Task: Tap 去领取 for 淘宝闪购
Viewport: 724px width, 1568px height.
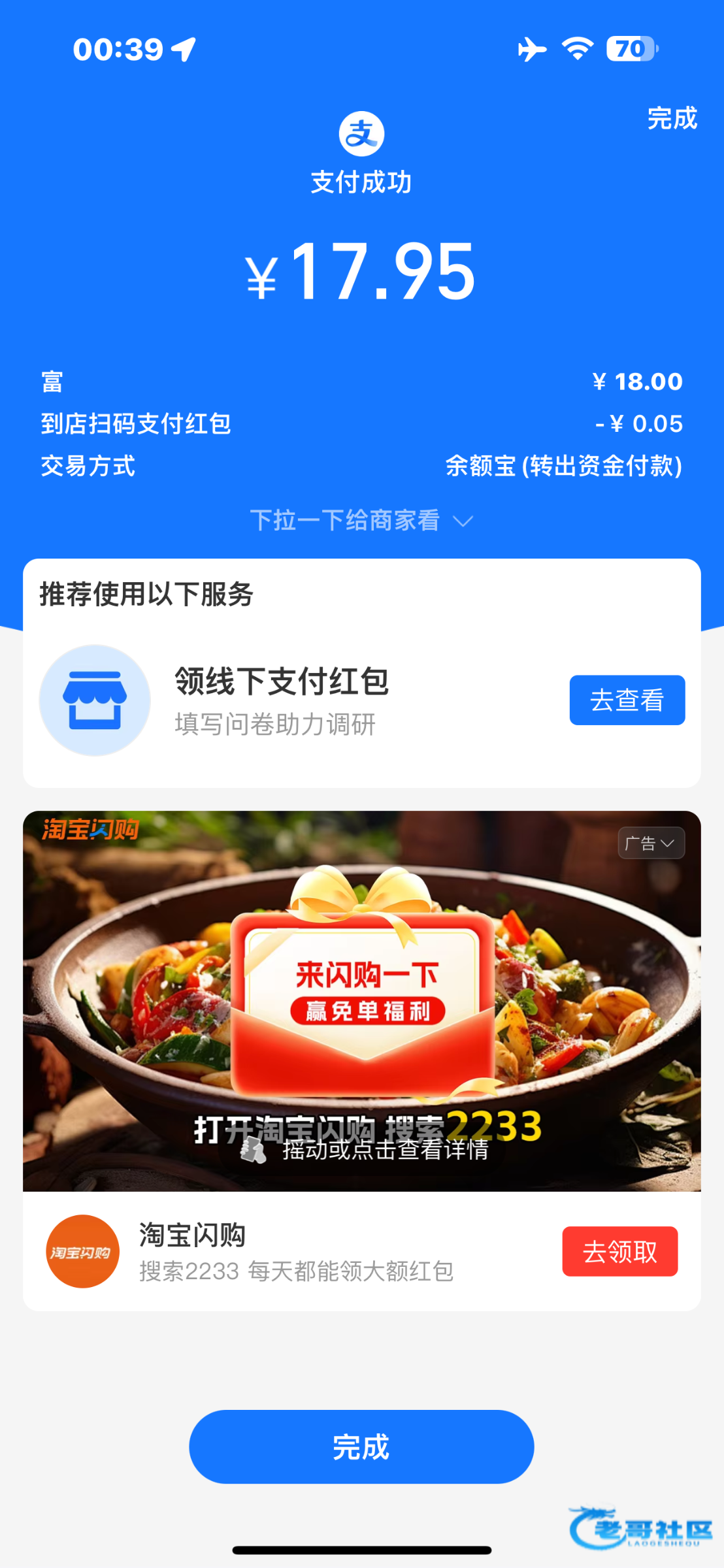Action: tap(619, 1251)
